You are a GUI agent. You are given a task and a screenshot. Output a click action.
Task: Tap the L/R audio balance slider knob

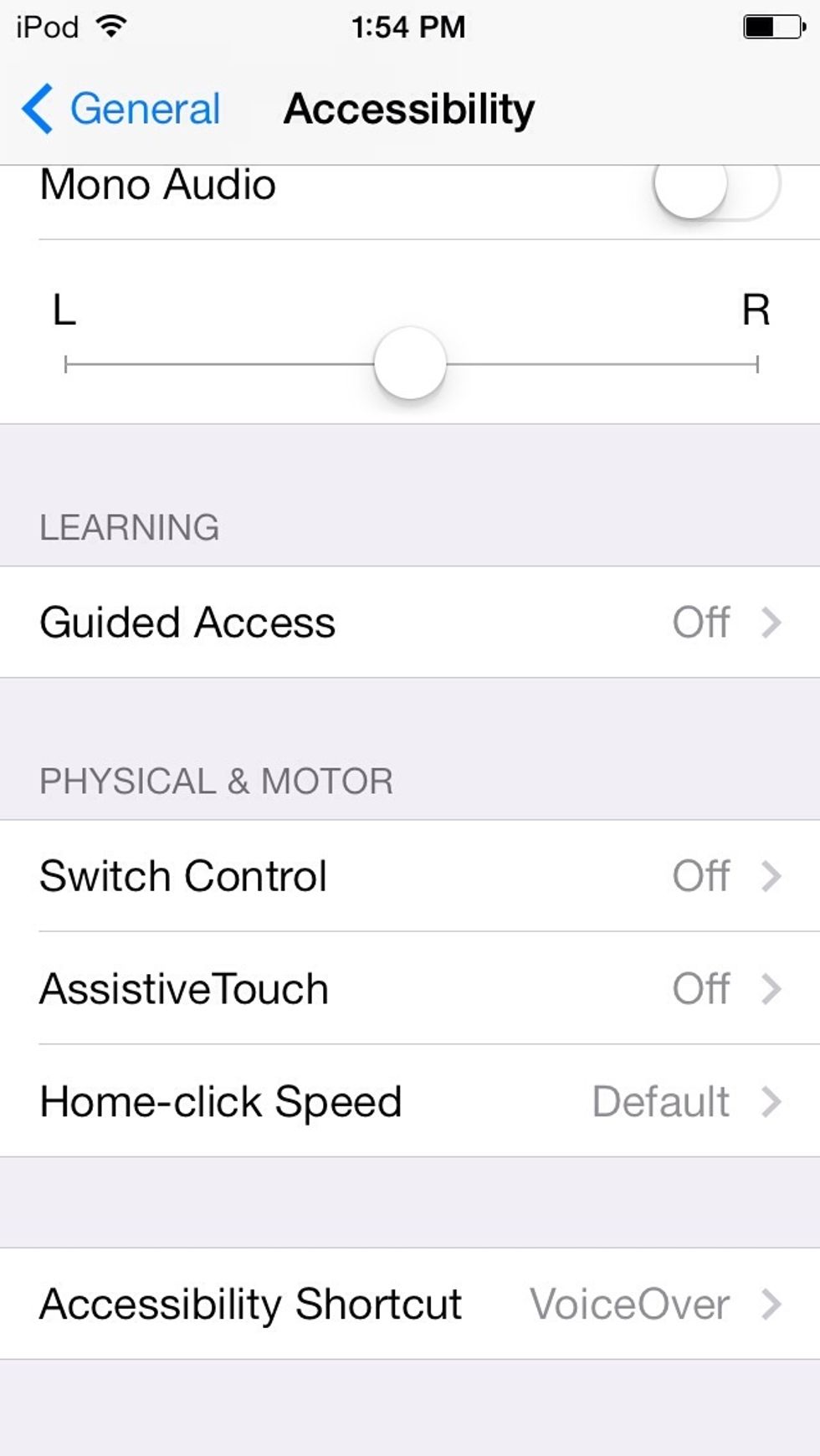pos(410,364)
